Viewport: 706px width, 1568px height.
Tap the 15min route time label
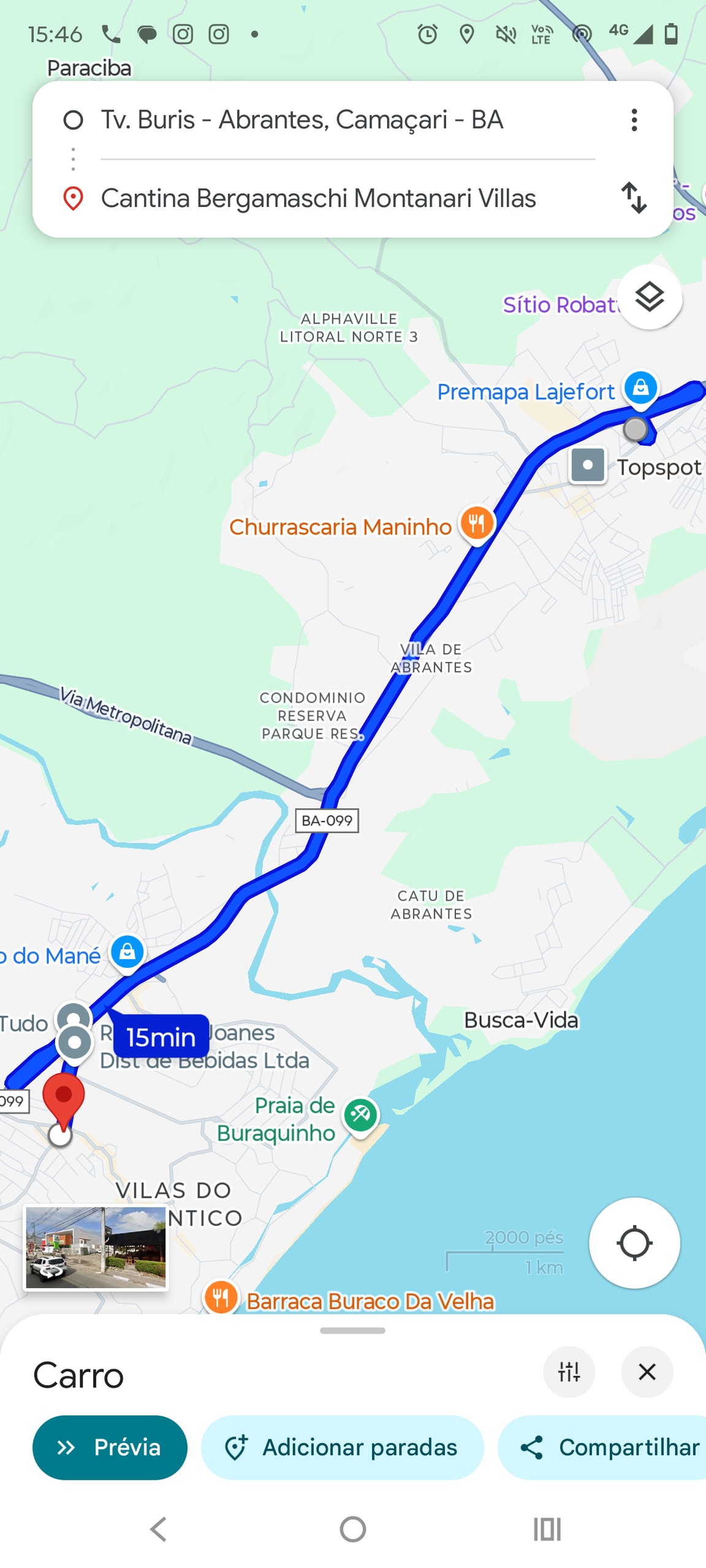click(x=161, y=1037)
